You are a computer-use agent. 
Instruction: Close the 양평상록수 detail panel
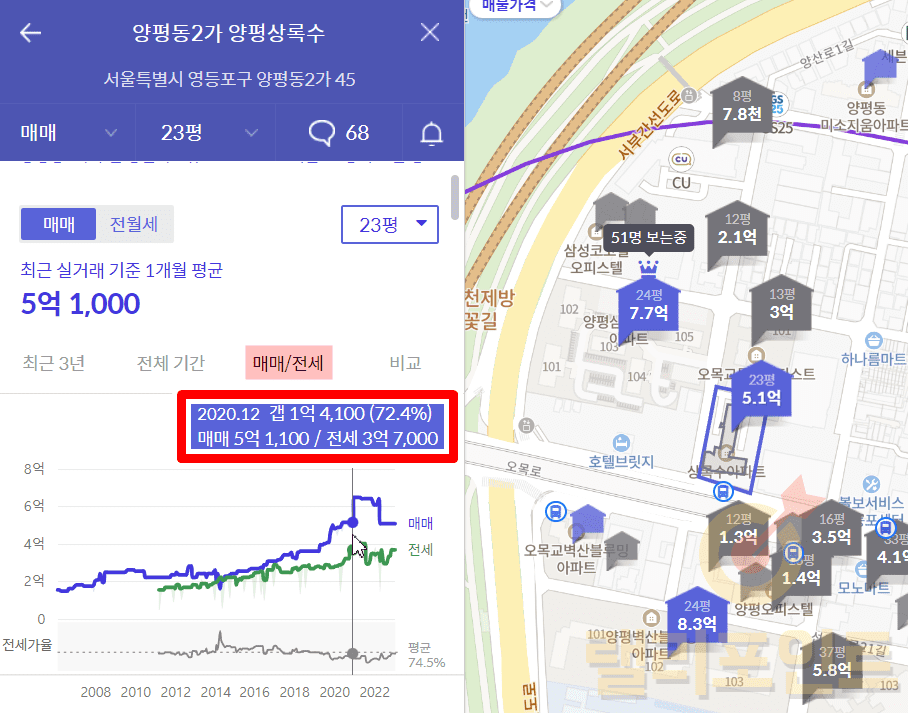430,33
